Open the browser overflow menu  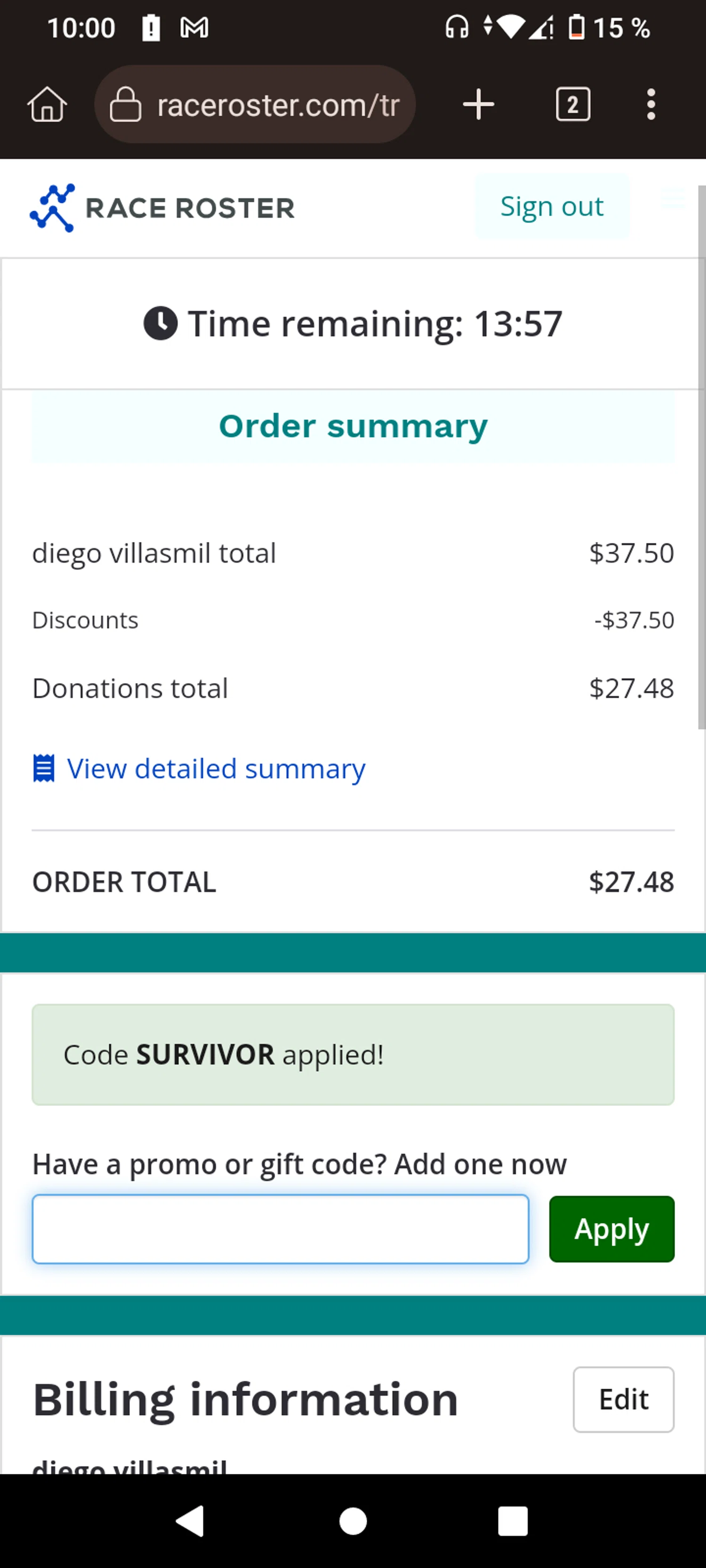coord(651,104)
